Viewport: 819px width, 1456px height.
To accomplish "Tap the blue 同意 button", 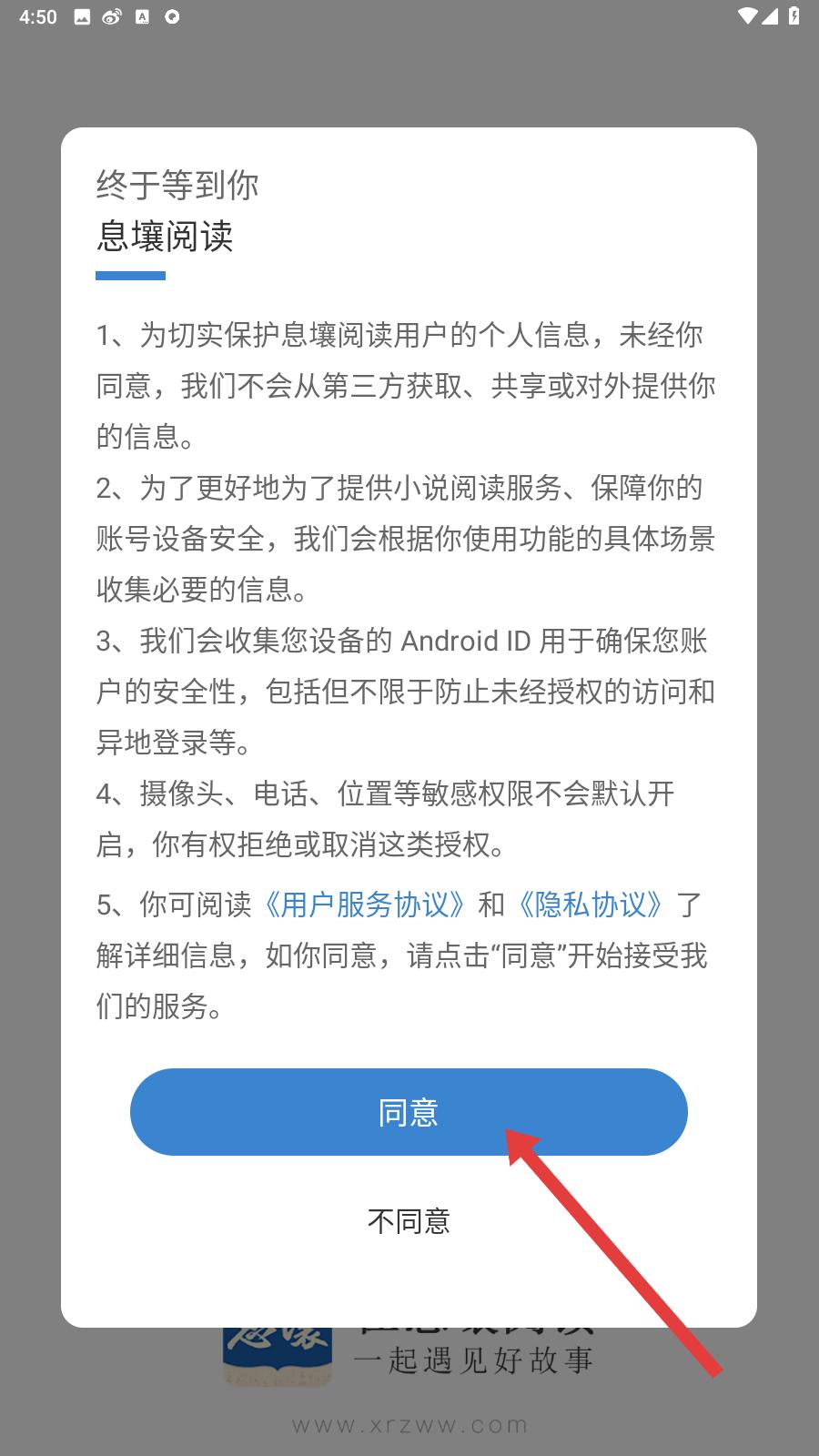I will [x=409, y=1112].
